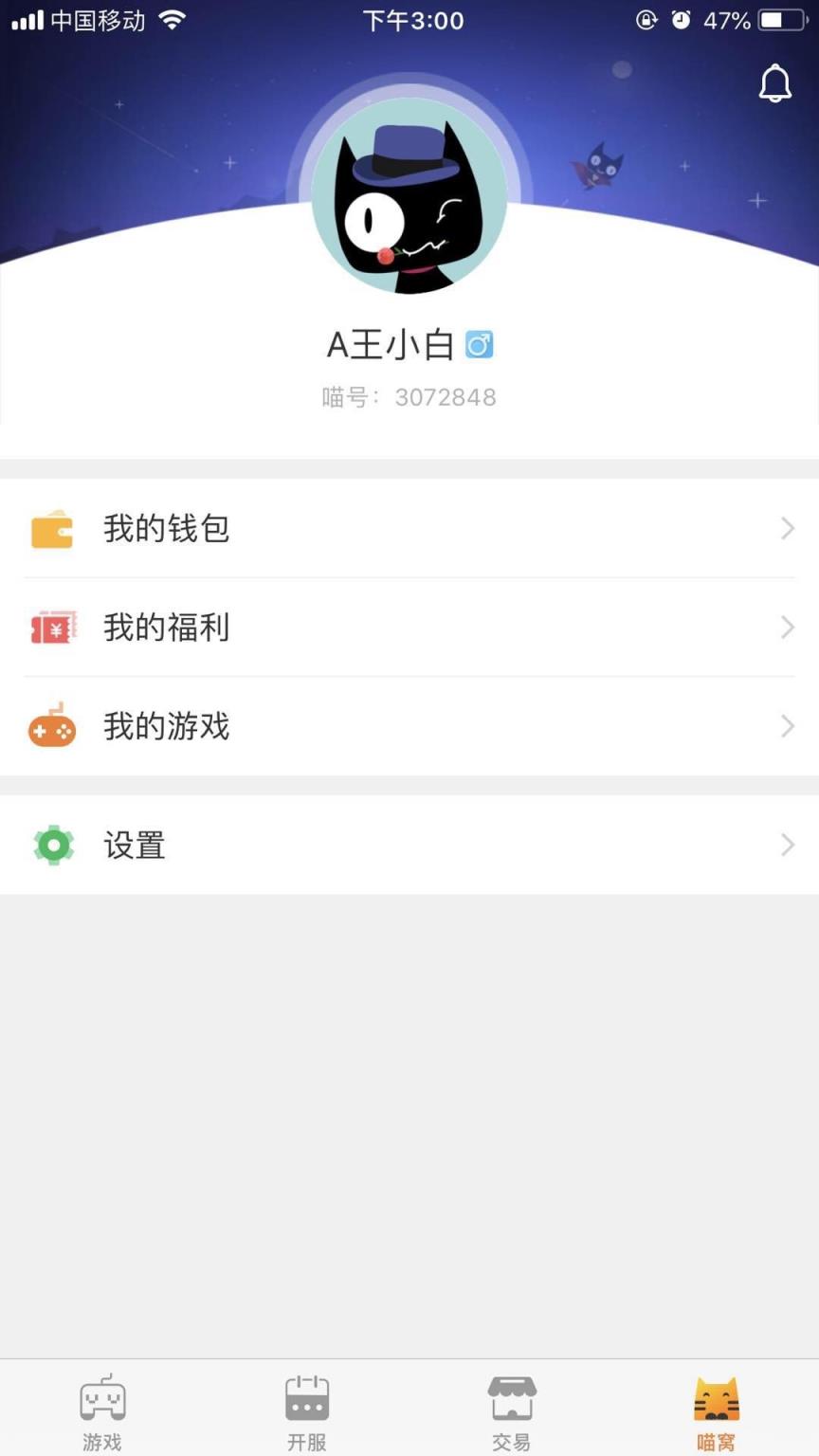Click the calendar icon above 开服
This screenshot has height=1456, width=819.
[306, 1396]
